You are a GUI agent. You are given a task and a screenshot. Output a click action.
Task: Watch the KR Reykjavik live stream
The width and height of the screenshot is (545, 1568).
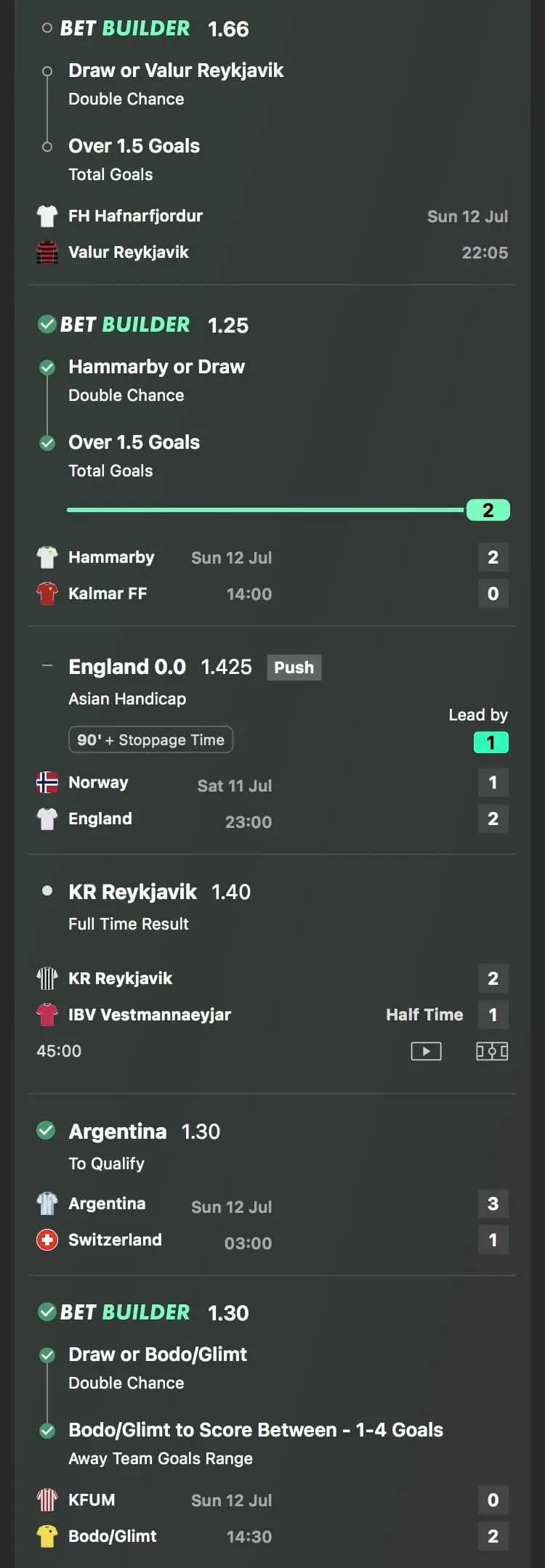click(426, 1051)
